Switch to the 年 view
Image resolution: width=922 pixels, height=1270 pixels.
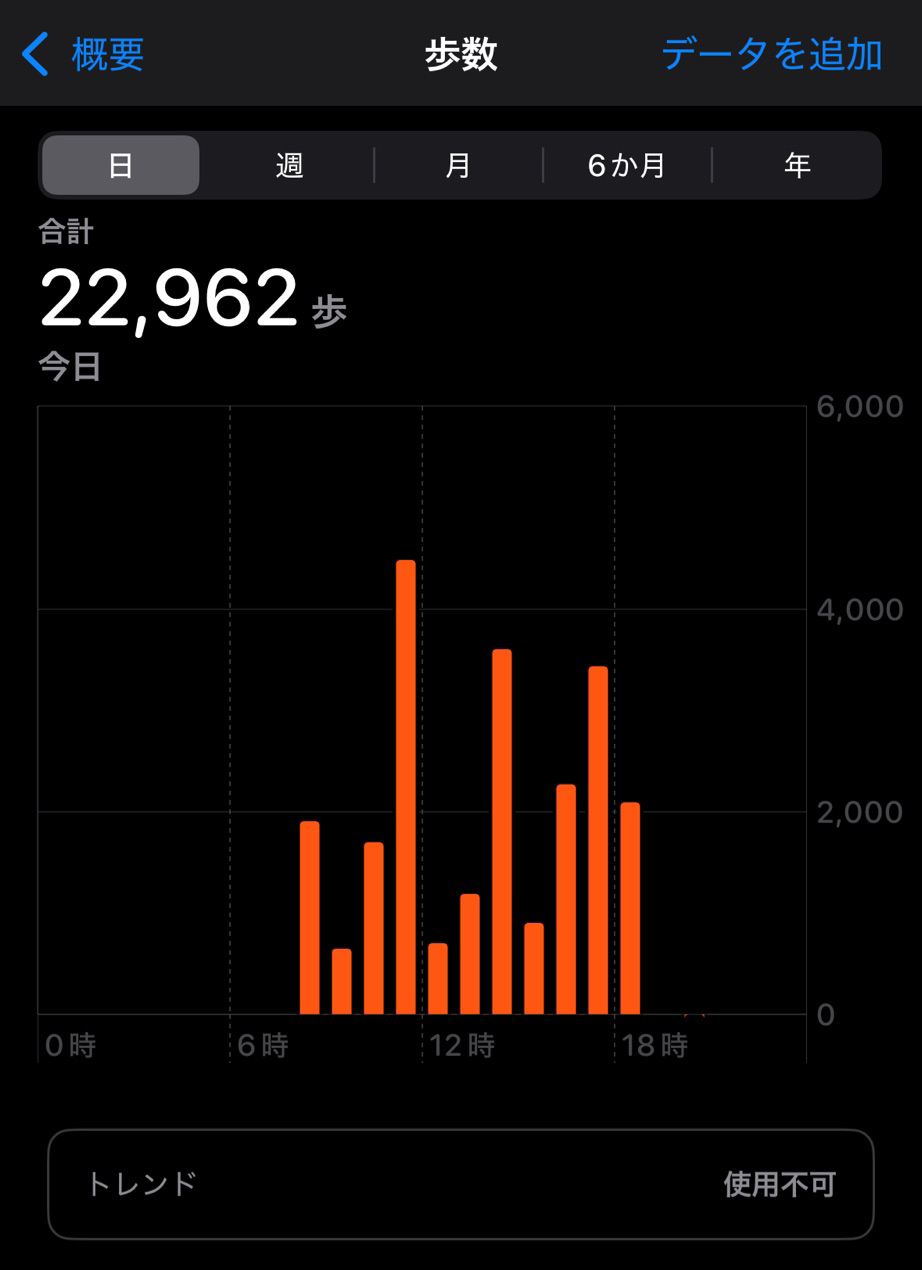[797, 165]
